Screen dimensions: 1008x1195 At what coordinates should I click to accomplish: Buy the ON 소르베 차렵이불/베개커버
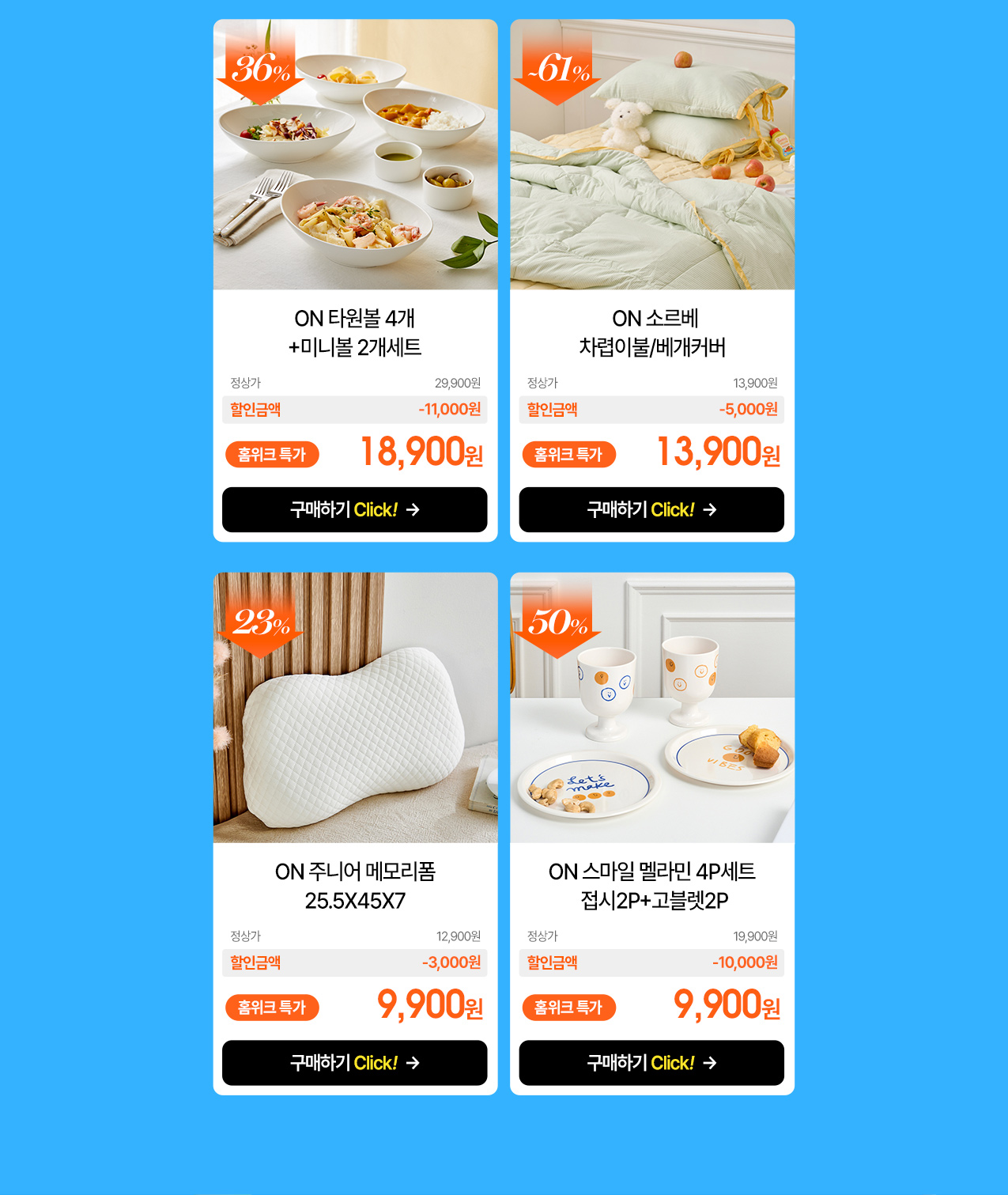coord(651,509)
